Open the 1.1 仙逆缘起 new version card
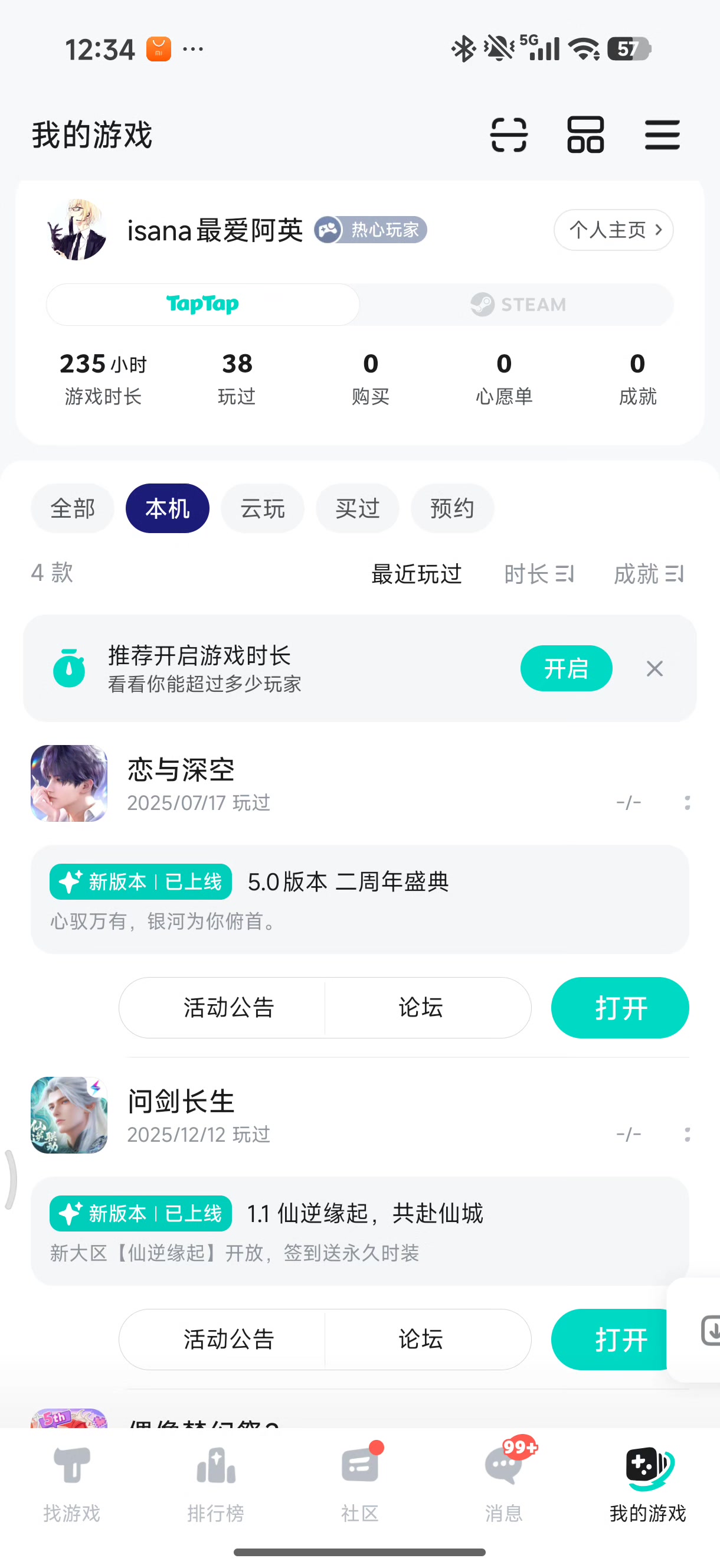720x1568 pixels. pos(359,1231)
